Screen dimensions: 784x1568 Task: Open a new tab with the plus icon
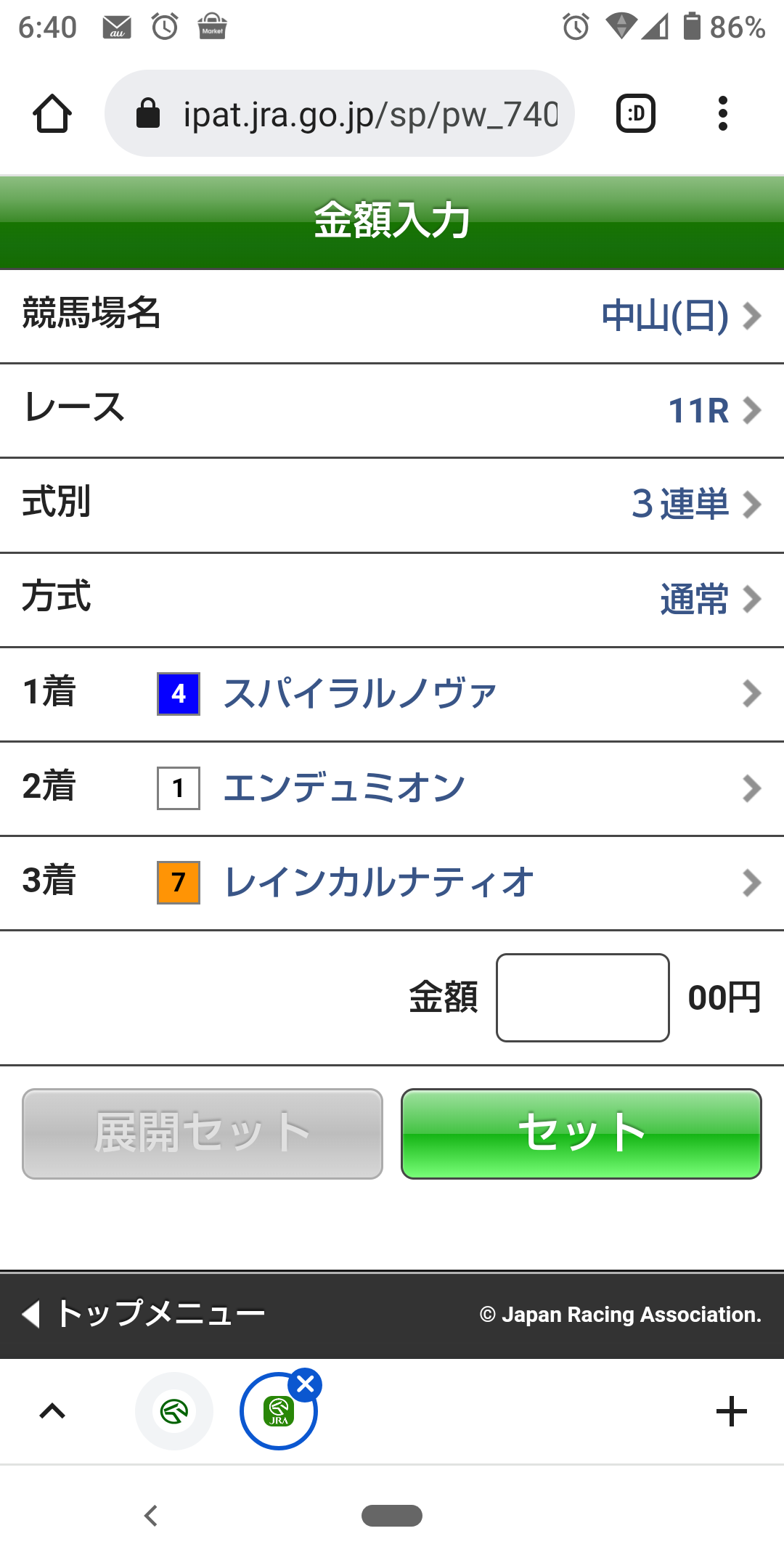(730, 1411)
